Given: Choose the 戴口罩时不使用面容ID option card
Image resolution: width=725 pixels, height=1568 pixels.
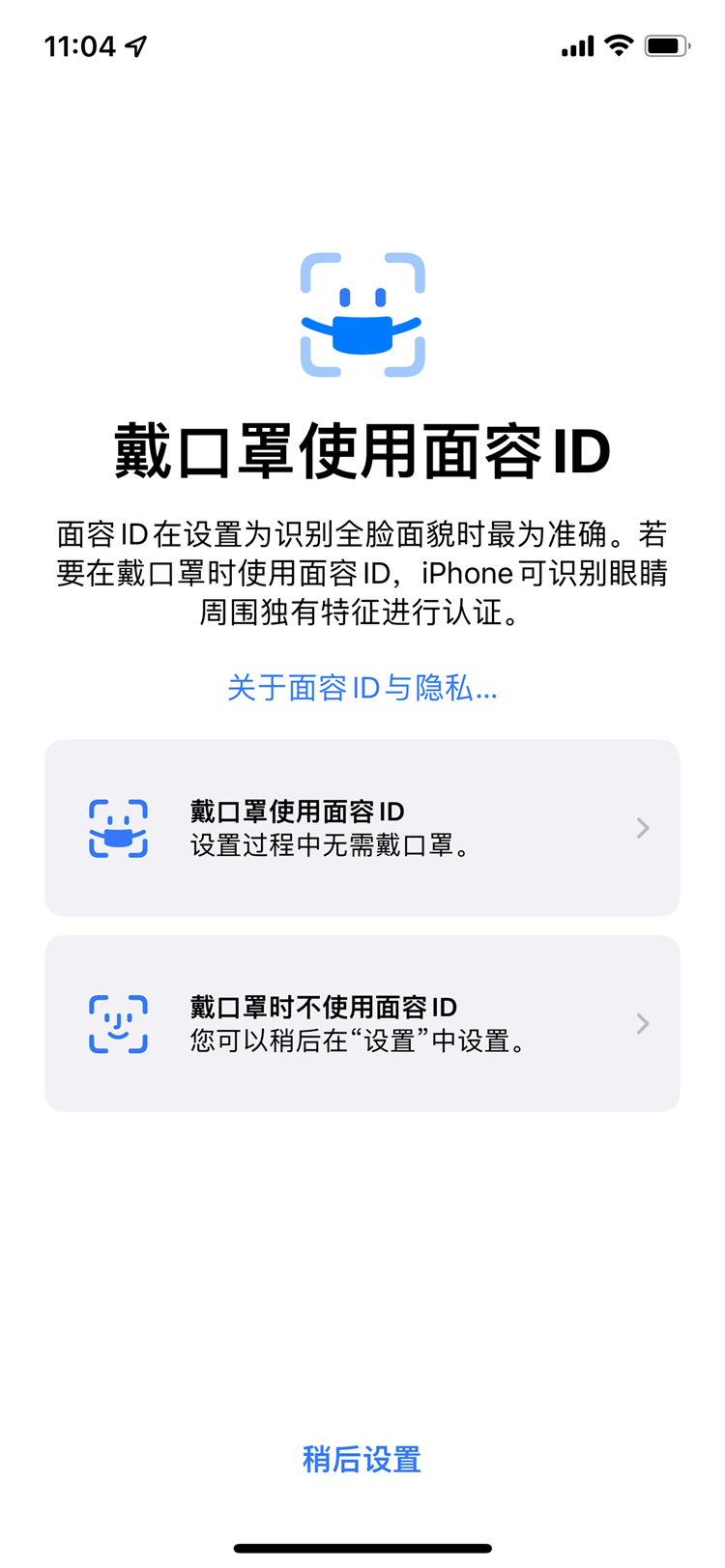Looking at the screenshot, I should (362, 1023).
